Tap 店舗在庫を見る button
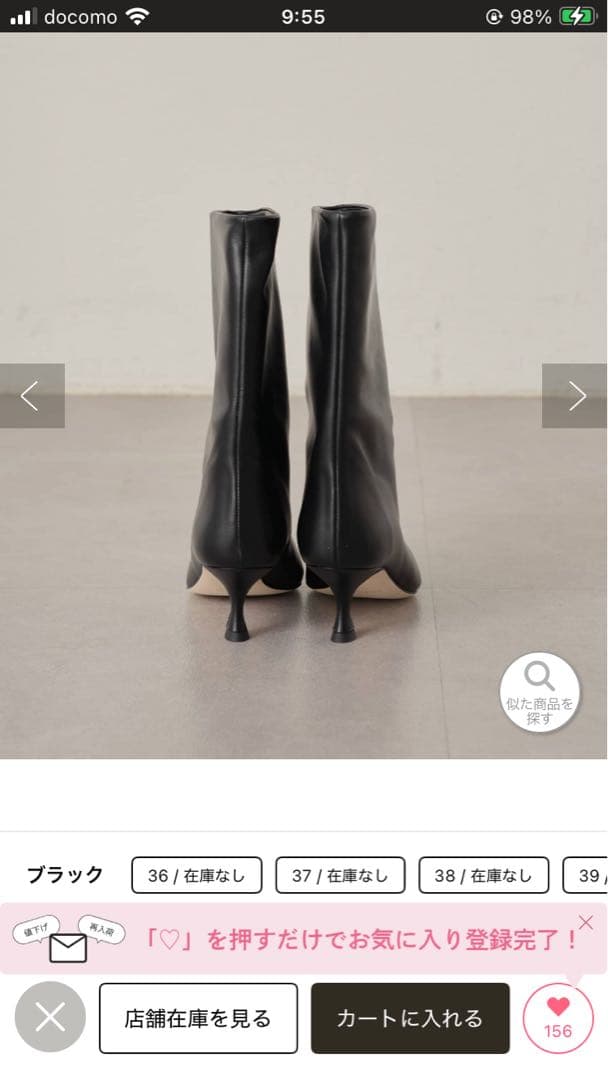Viewport: 608px width, 1080px height. point(198,1018)
